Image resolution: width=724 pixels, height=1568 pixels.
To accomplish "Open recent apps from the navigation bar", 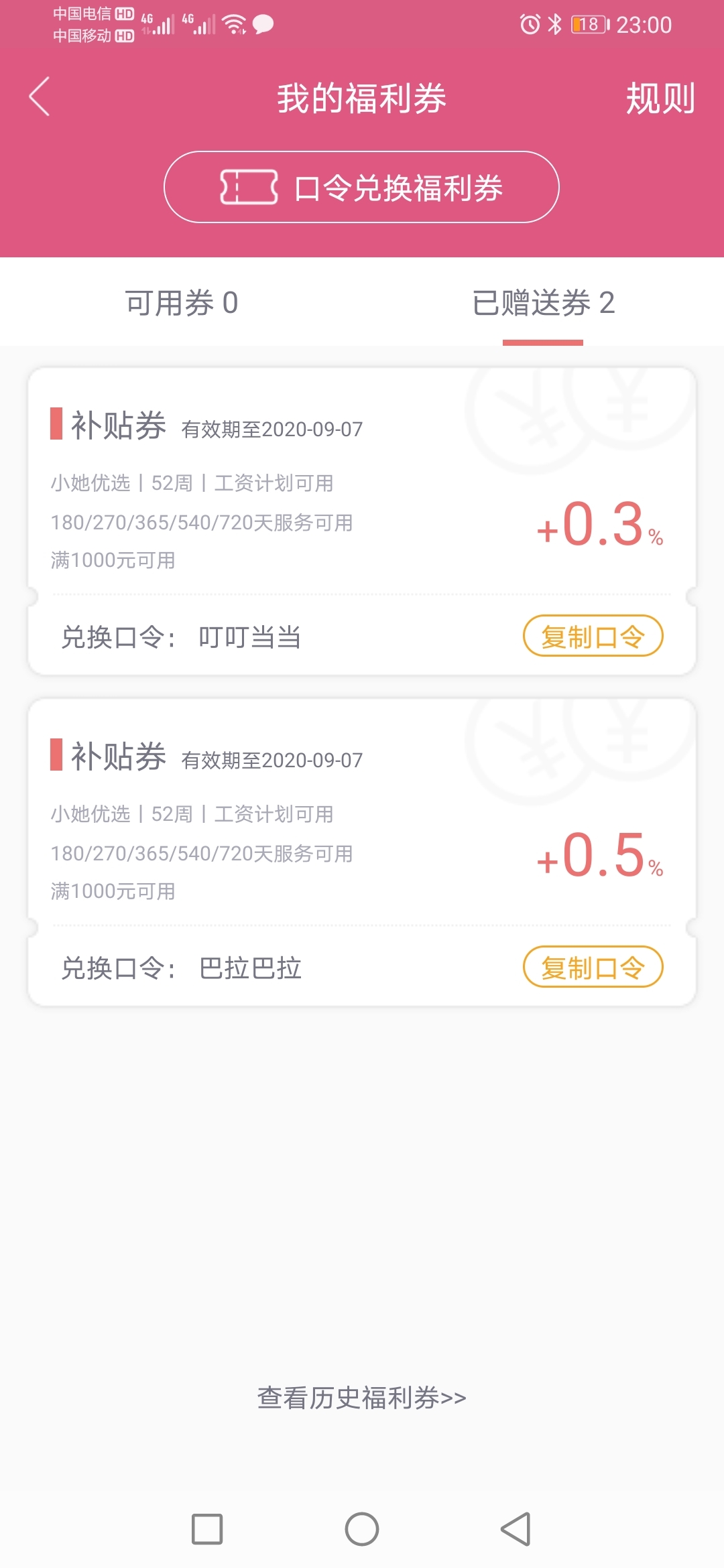I will pyautogui.click(x=207, y=1529).
